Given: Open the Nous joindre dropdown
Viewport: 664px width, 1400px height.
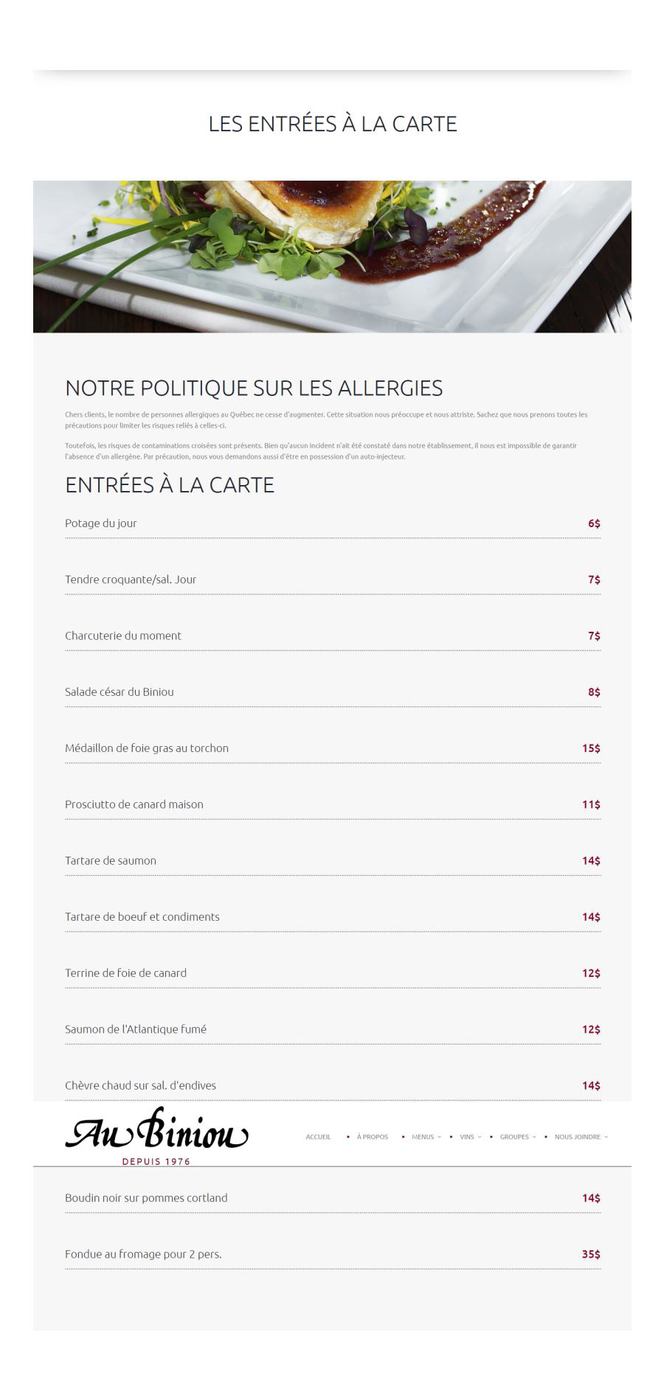Looking at the screenshot, I should click(580, 1137).
